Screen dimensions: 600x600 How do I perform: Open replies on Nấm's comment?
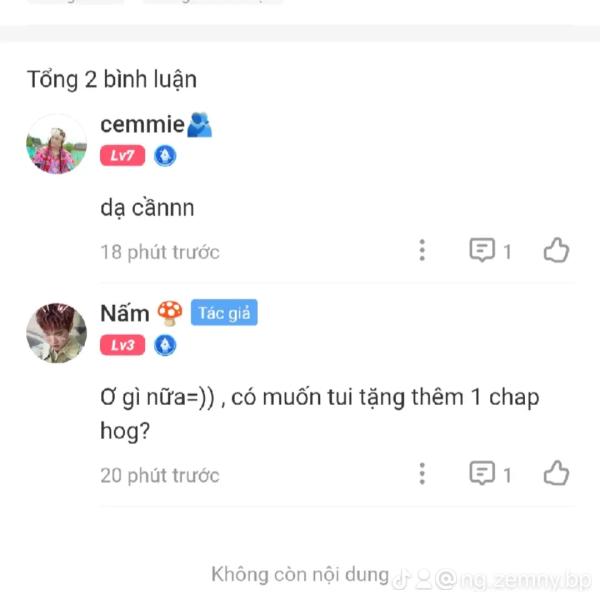pos(490,473)
